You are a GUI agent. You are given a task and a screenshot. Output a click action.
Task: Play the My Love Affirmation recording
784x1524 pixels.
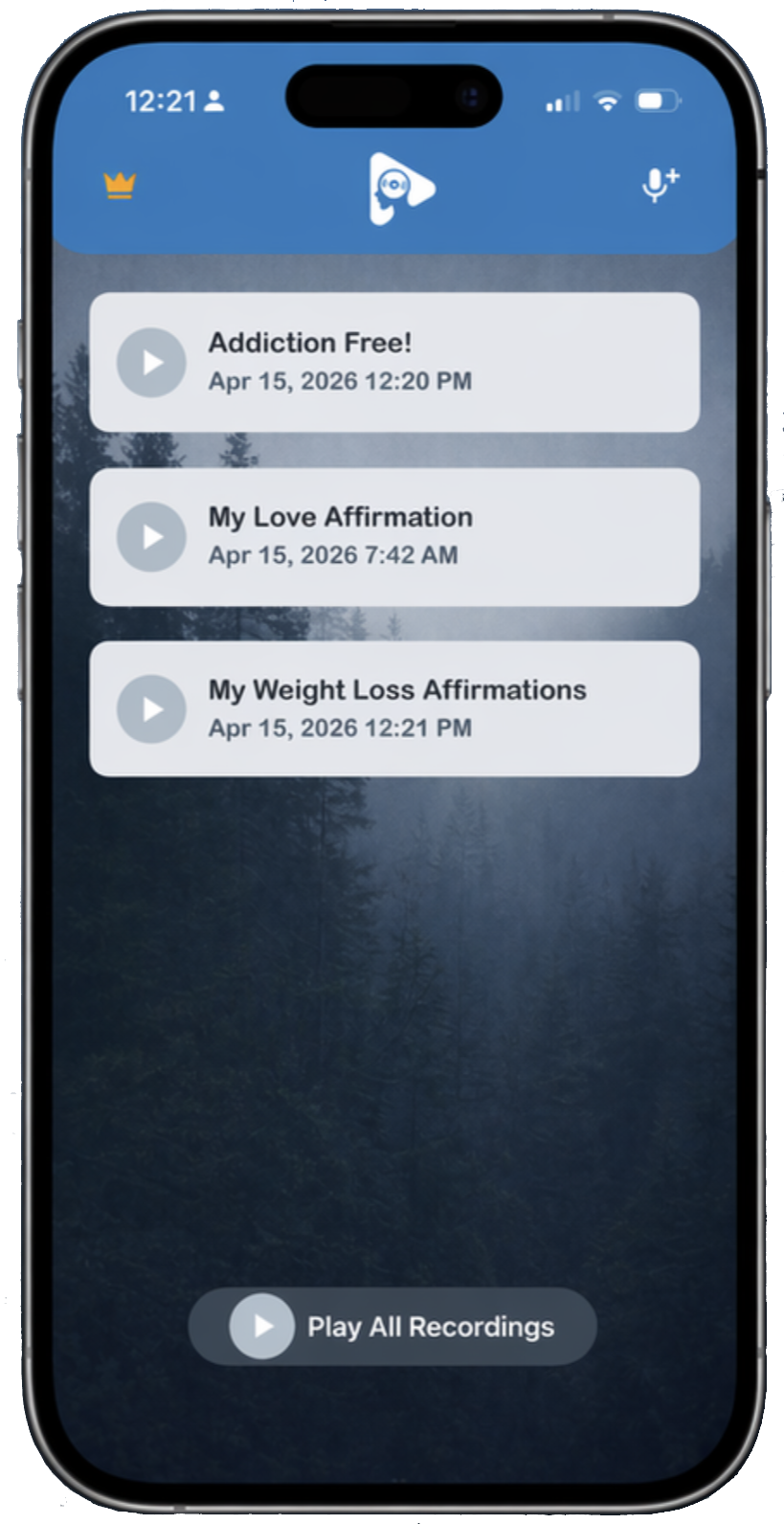pos(151,537)
